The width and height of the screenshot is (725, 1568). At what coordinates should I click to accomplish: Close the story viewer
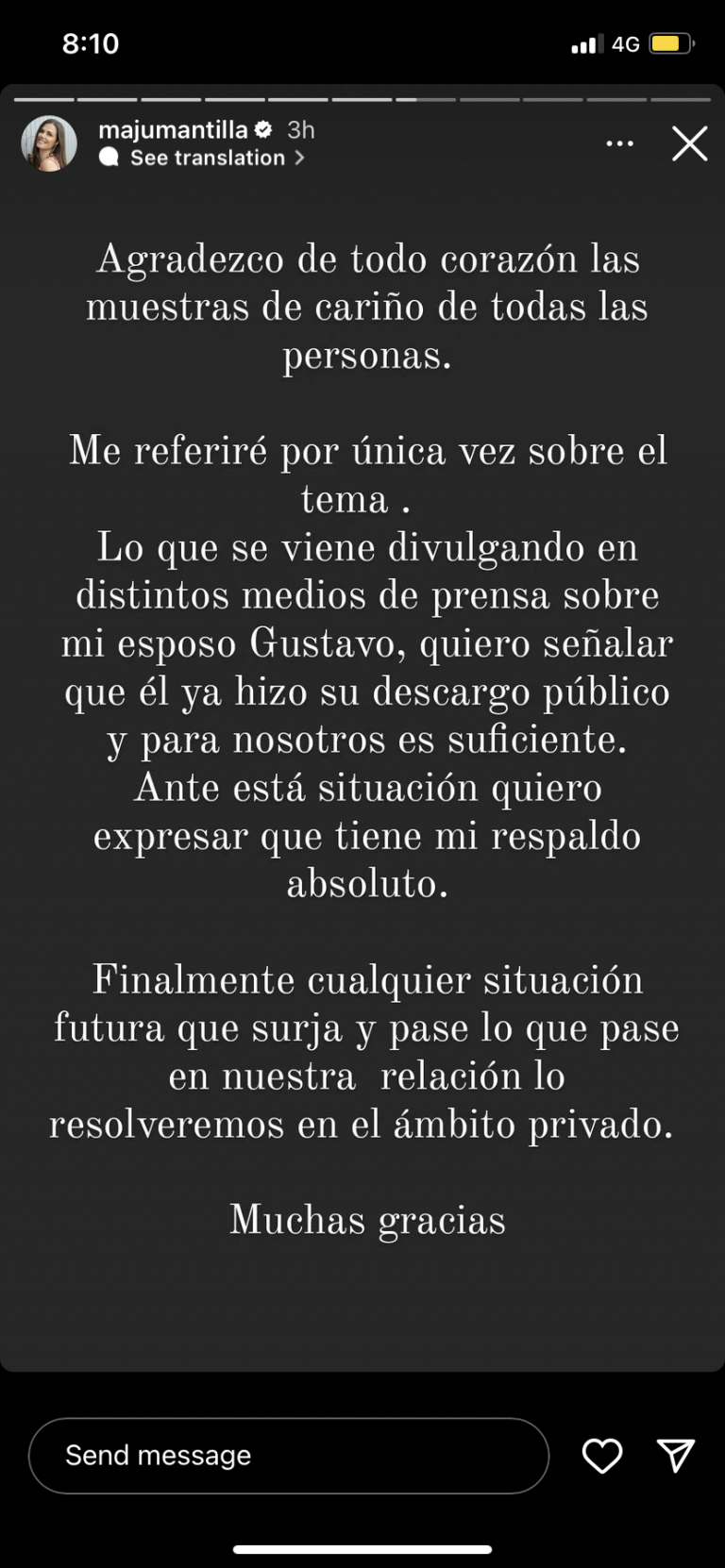(689, 143)
